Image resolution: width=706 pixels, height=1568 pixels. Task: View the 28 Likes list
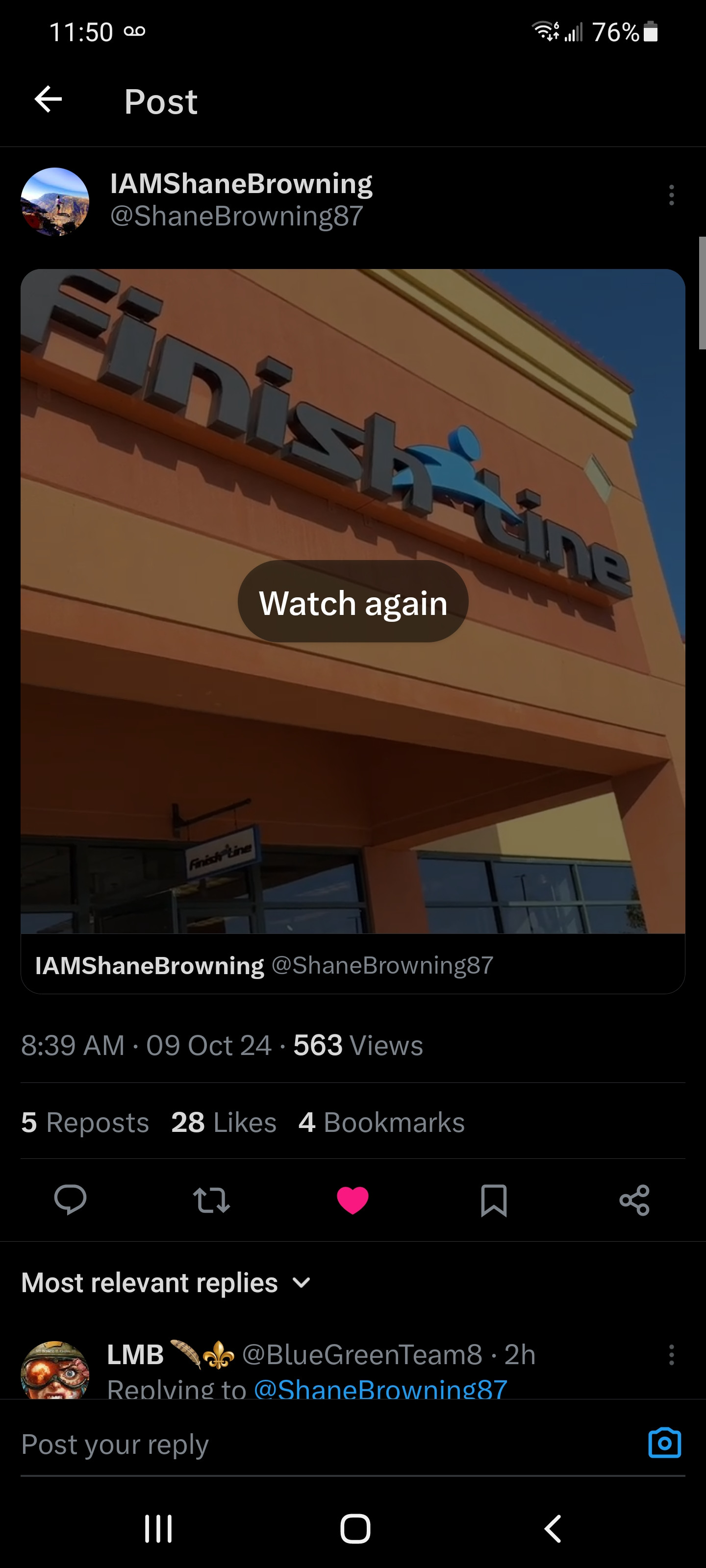224,1122
